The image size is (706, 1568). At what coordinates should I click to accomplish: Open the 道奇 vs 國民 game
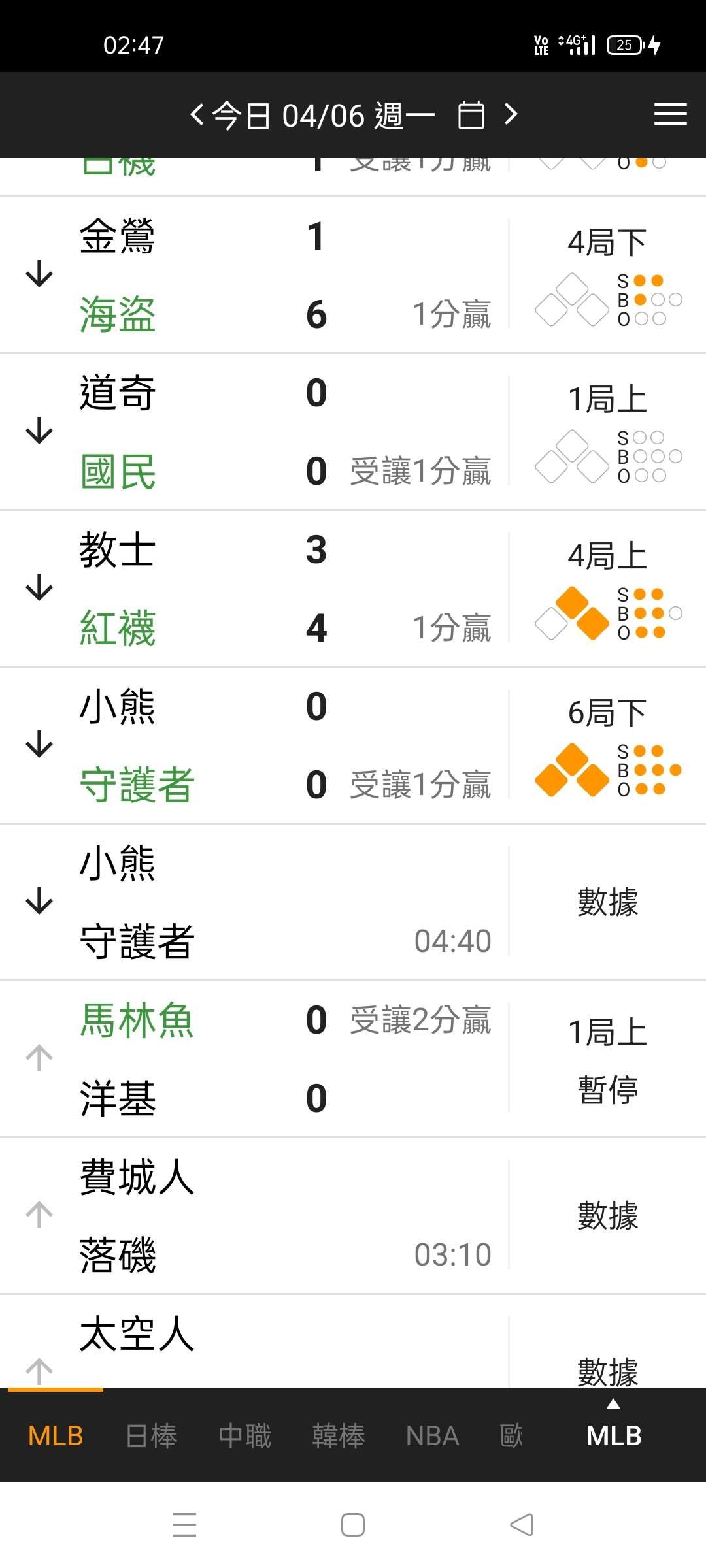pyautogui.click(x=261, y=431)
